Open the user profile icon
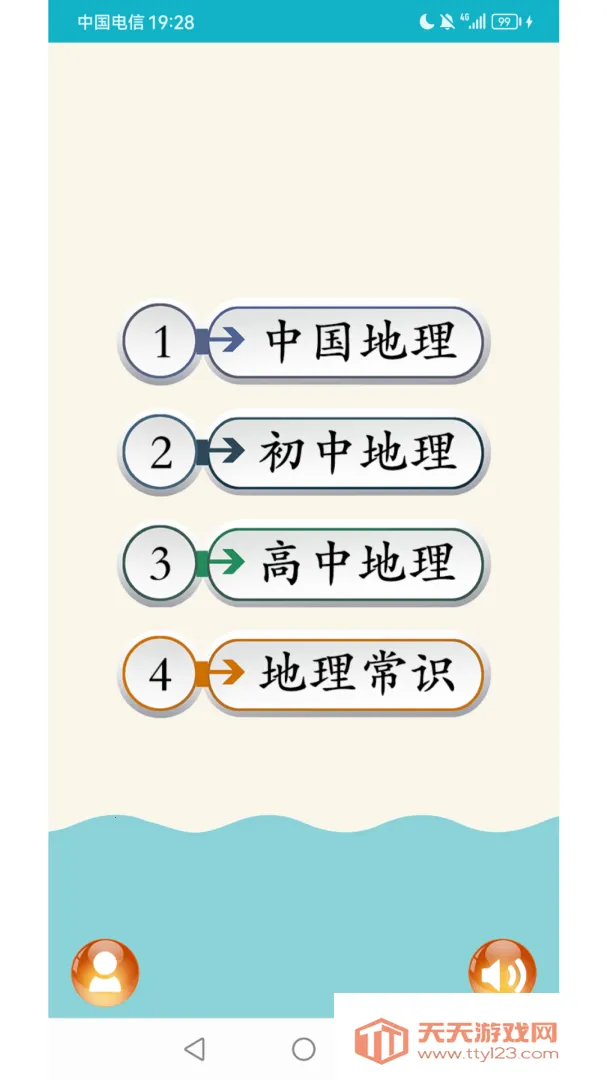The width and height of the screenshot is (607, 1080). coord(104,972)
